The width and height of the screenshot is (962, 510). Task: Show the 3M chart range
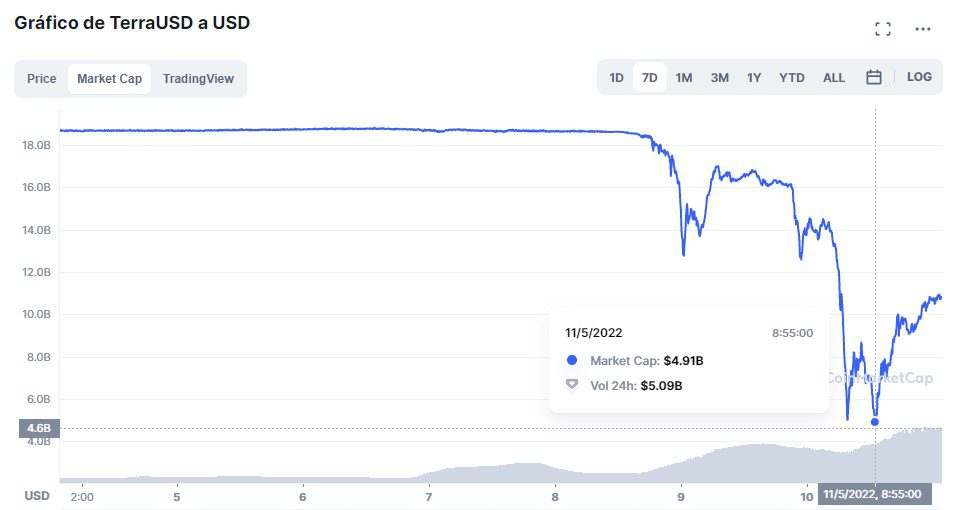(720, 78)
